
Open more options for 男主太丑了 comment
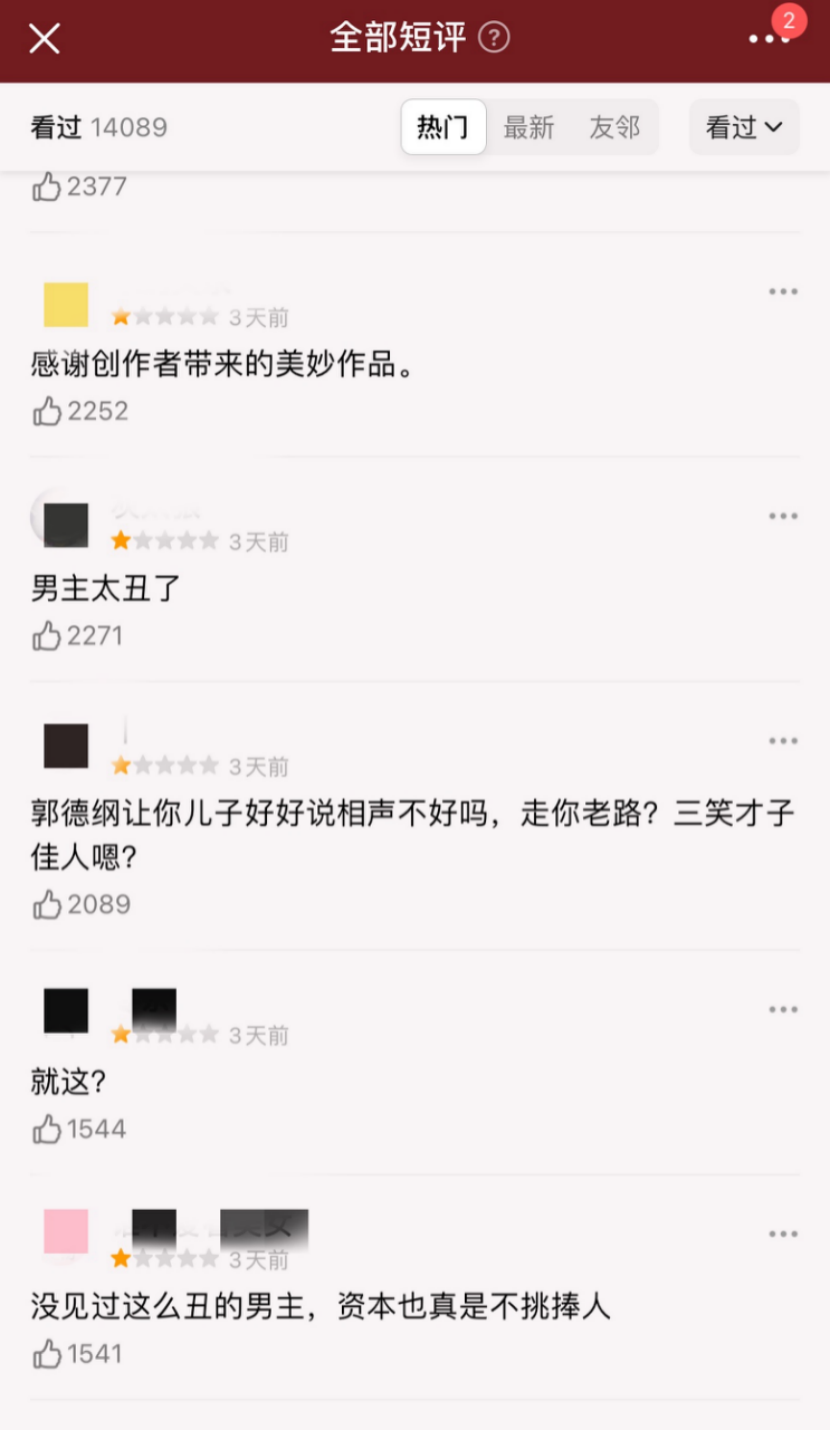click(783, 516)
